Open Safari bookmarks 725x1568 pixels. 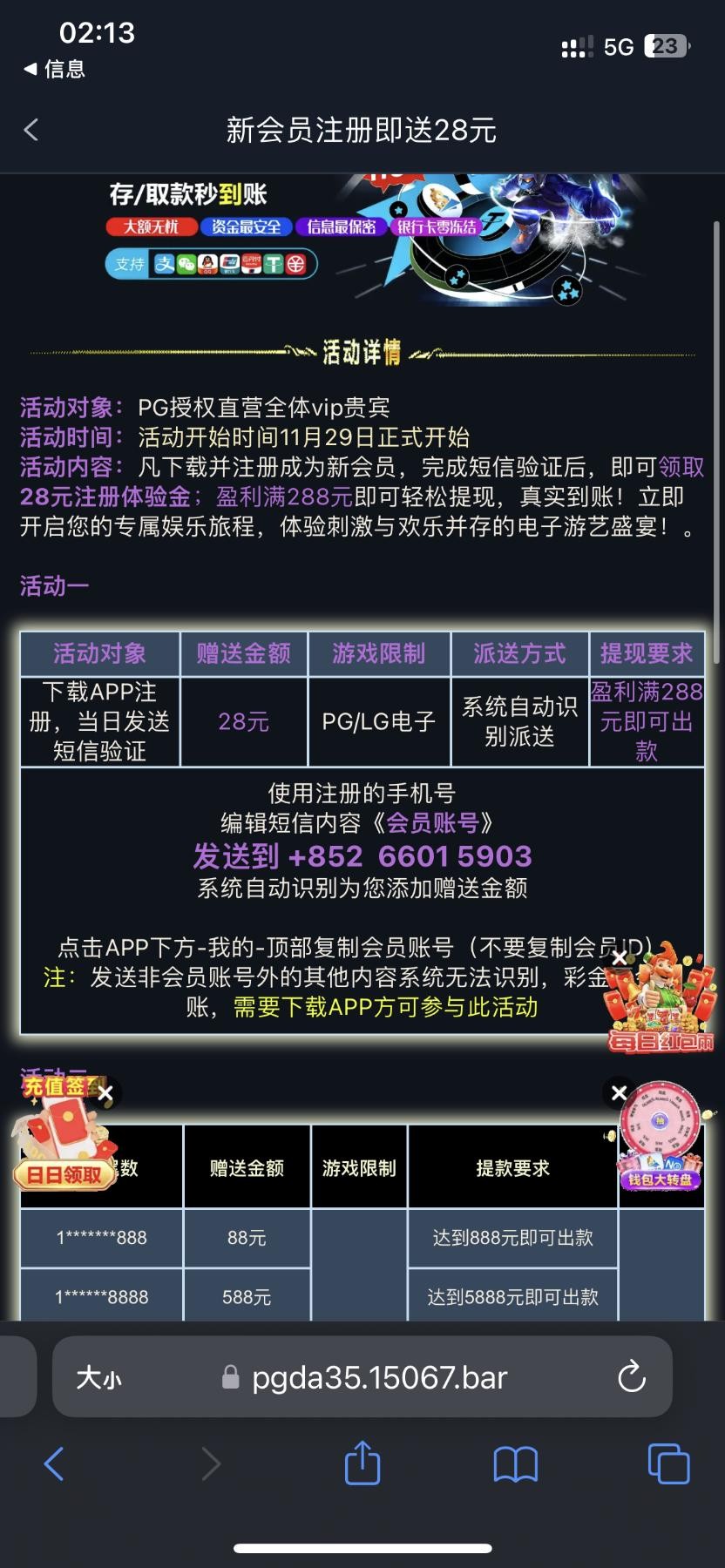[515, 1463]
